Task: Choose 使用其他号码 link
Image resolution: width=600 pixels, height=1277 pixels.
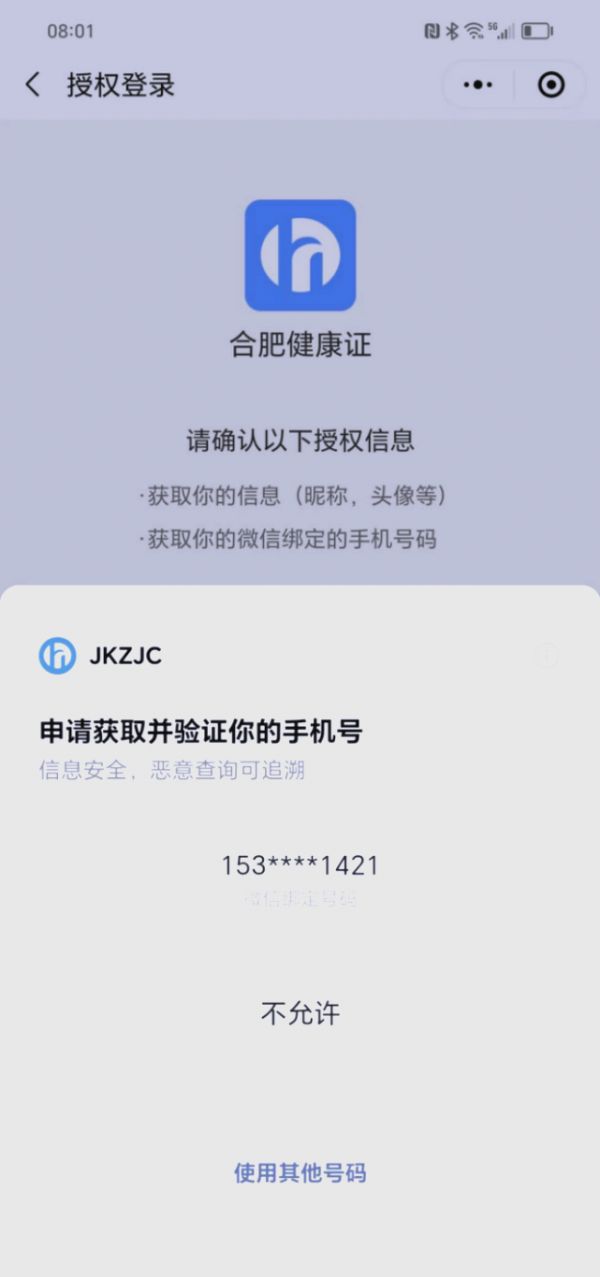Action: point(300,1173)
